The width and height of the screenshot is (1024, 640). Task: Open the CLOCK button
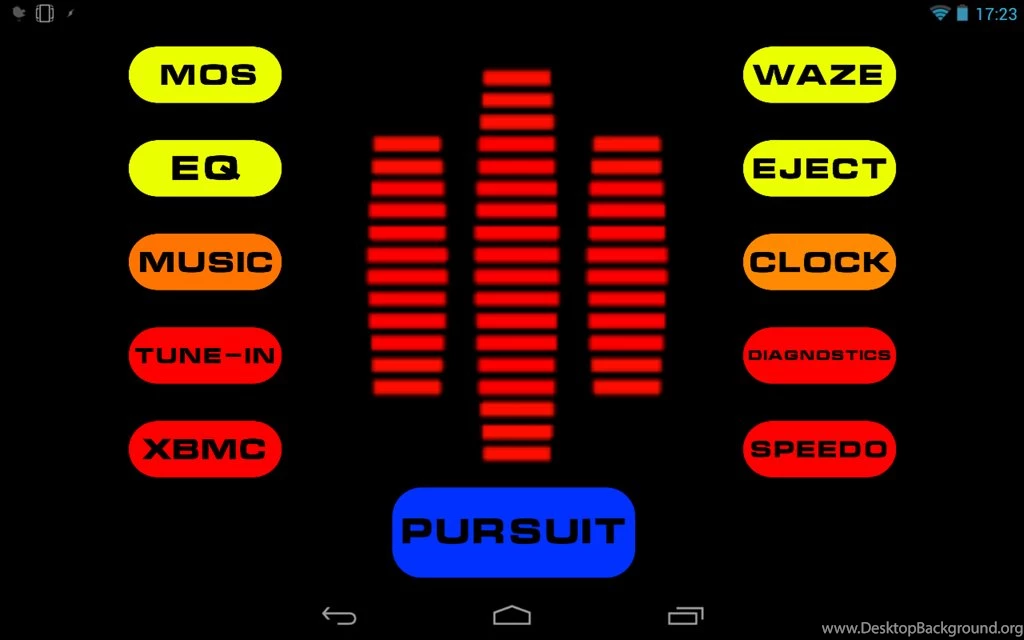819,262
